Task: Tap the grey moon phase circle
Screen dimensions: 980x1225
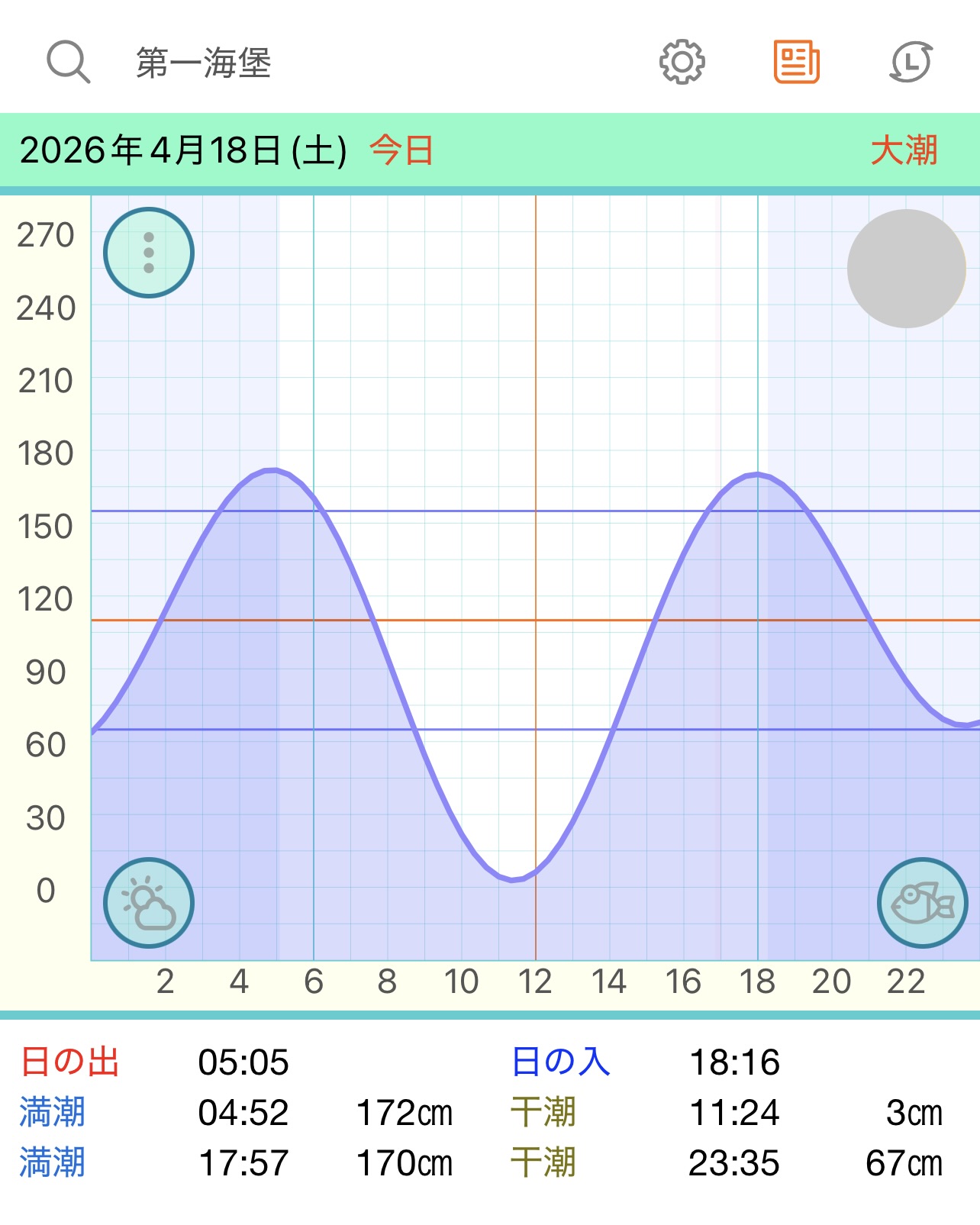Action: click(x=907, y=269)
